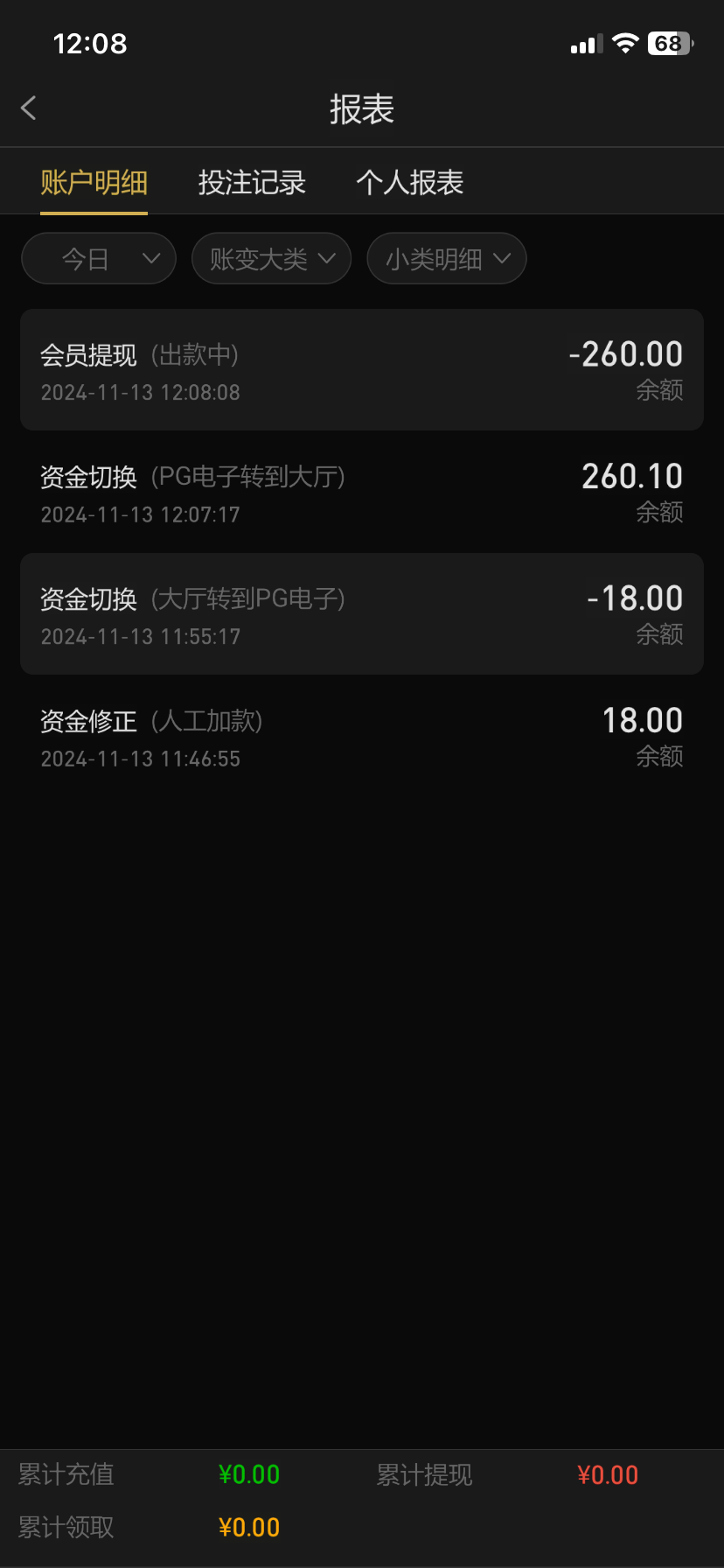Expand the 小类明细 dropdown
Viewport: 724px width, 1568px height.
[447, 259]
